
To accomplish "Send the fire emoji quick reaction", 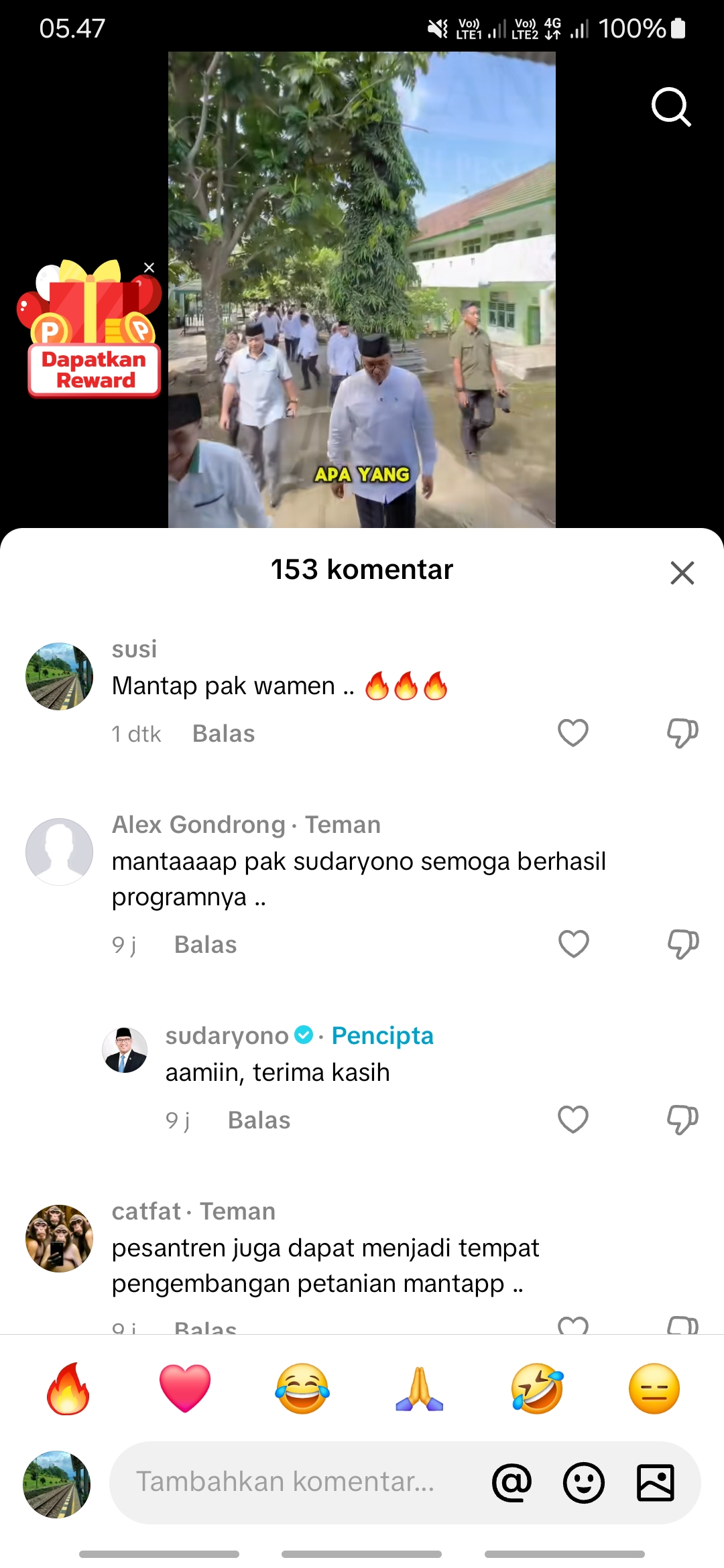I will pos(68,1389).
